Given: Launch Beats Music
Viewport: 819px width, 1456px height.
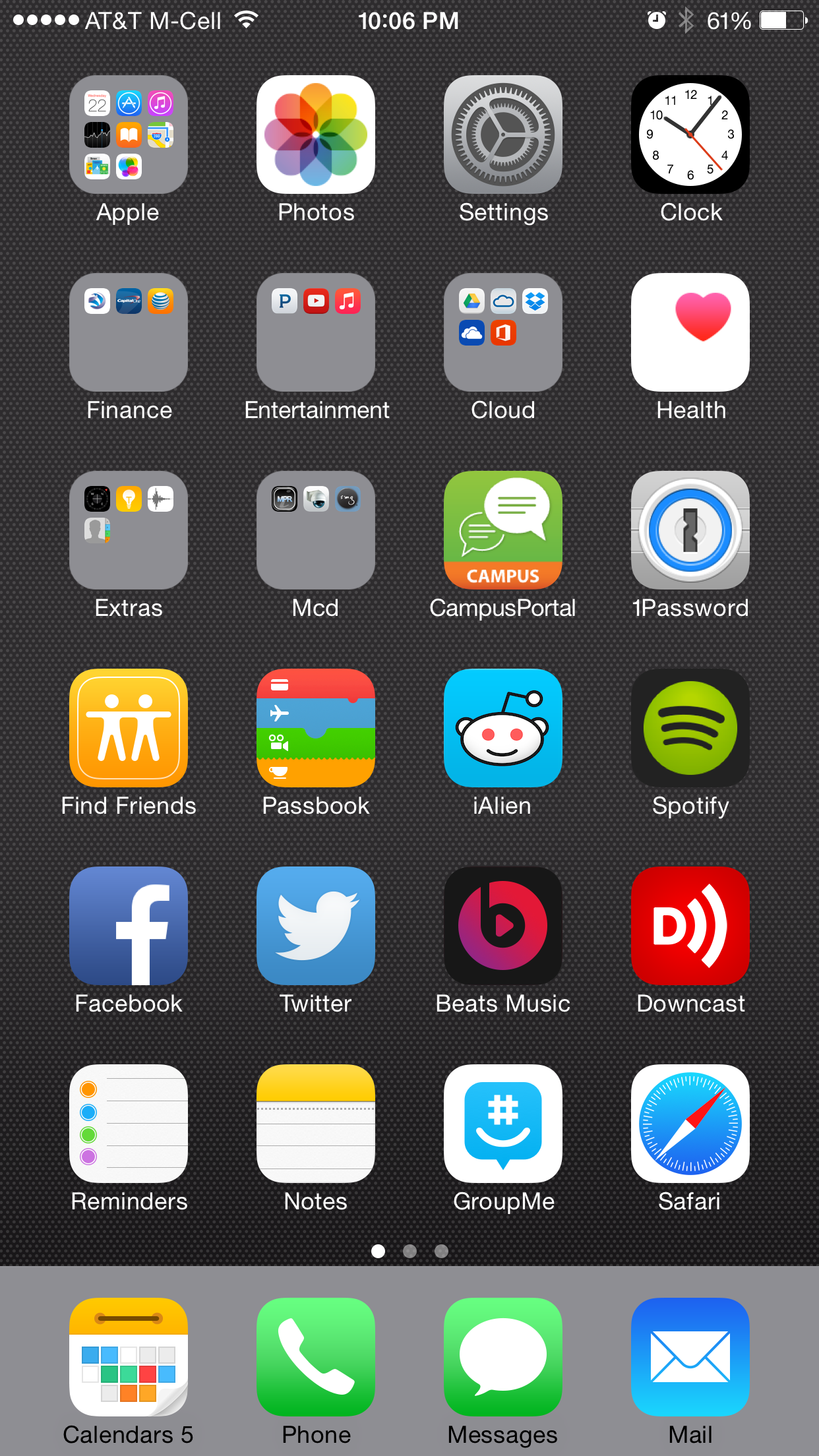Looking at the screenshot, I should (503, 926).
